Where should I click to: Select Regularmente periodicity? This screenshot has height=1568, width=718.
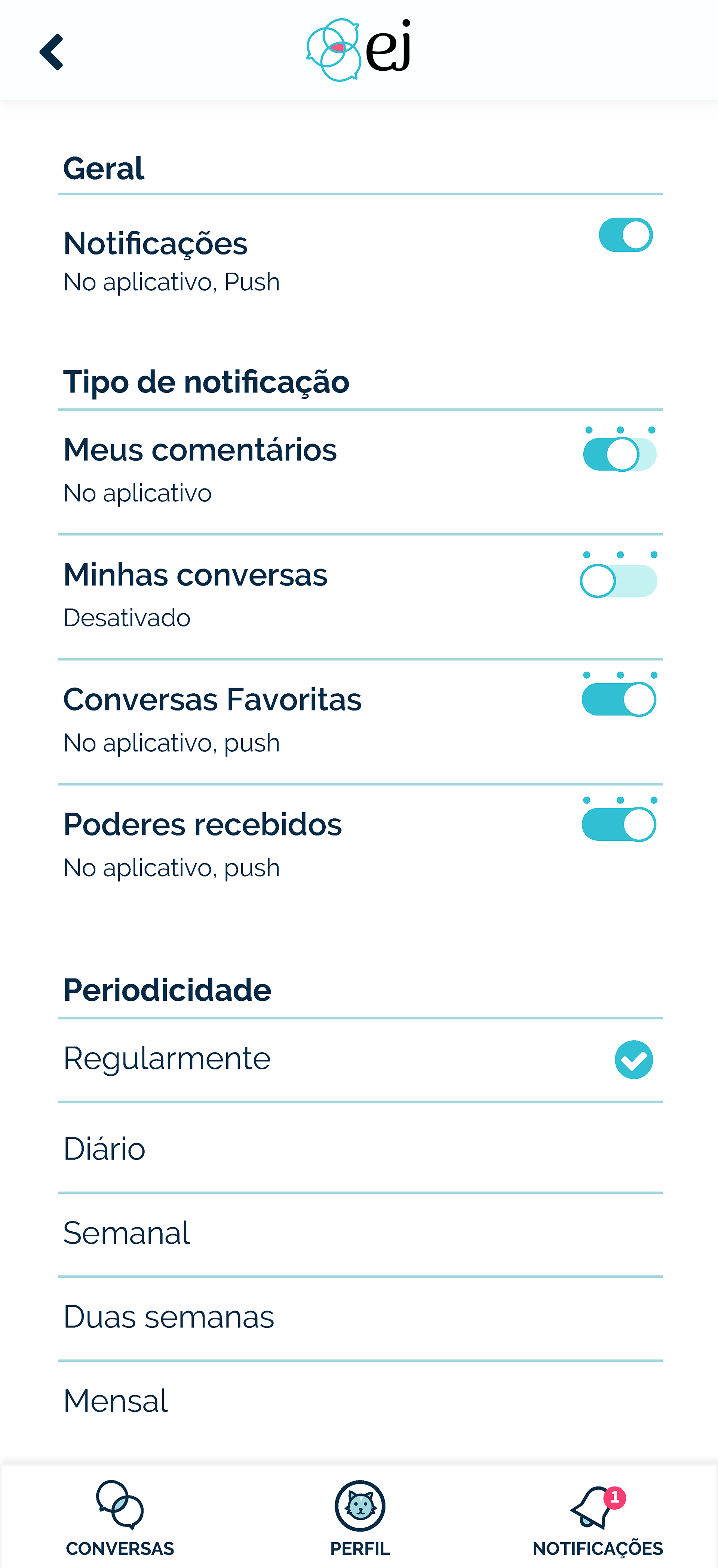360,1059
